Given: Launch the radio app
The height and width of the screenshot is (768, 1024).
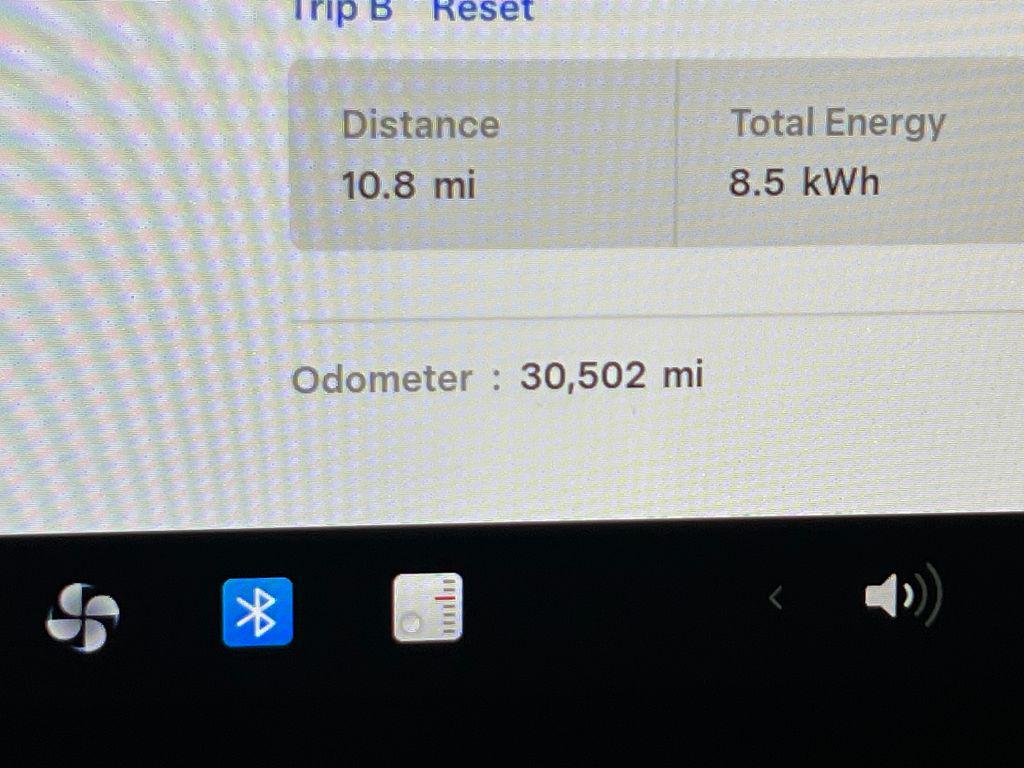Looking at the screenshot, I should tap(428, 608).
